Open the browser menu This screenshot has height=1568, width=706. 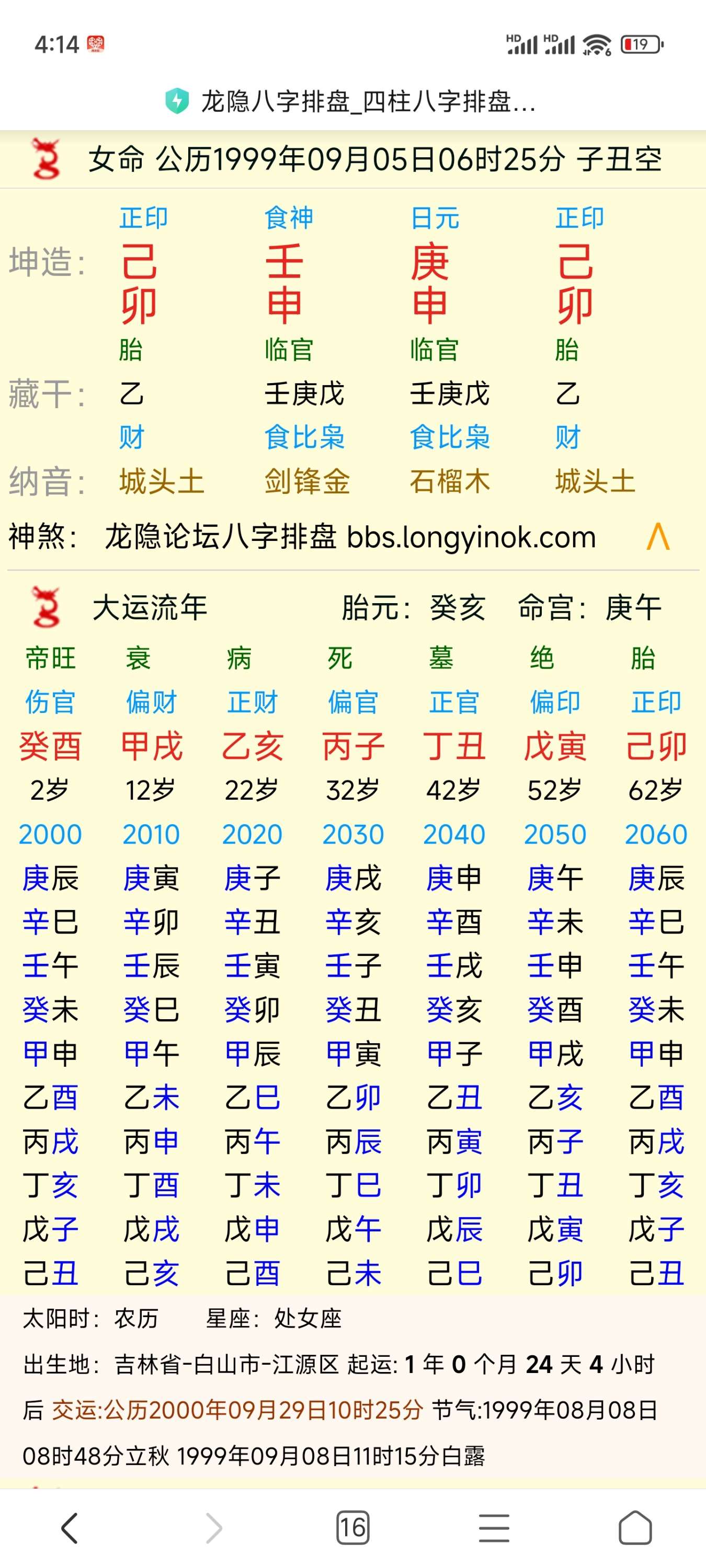click(493, 1528)
